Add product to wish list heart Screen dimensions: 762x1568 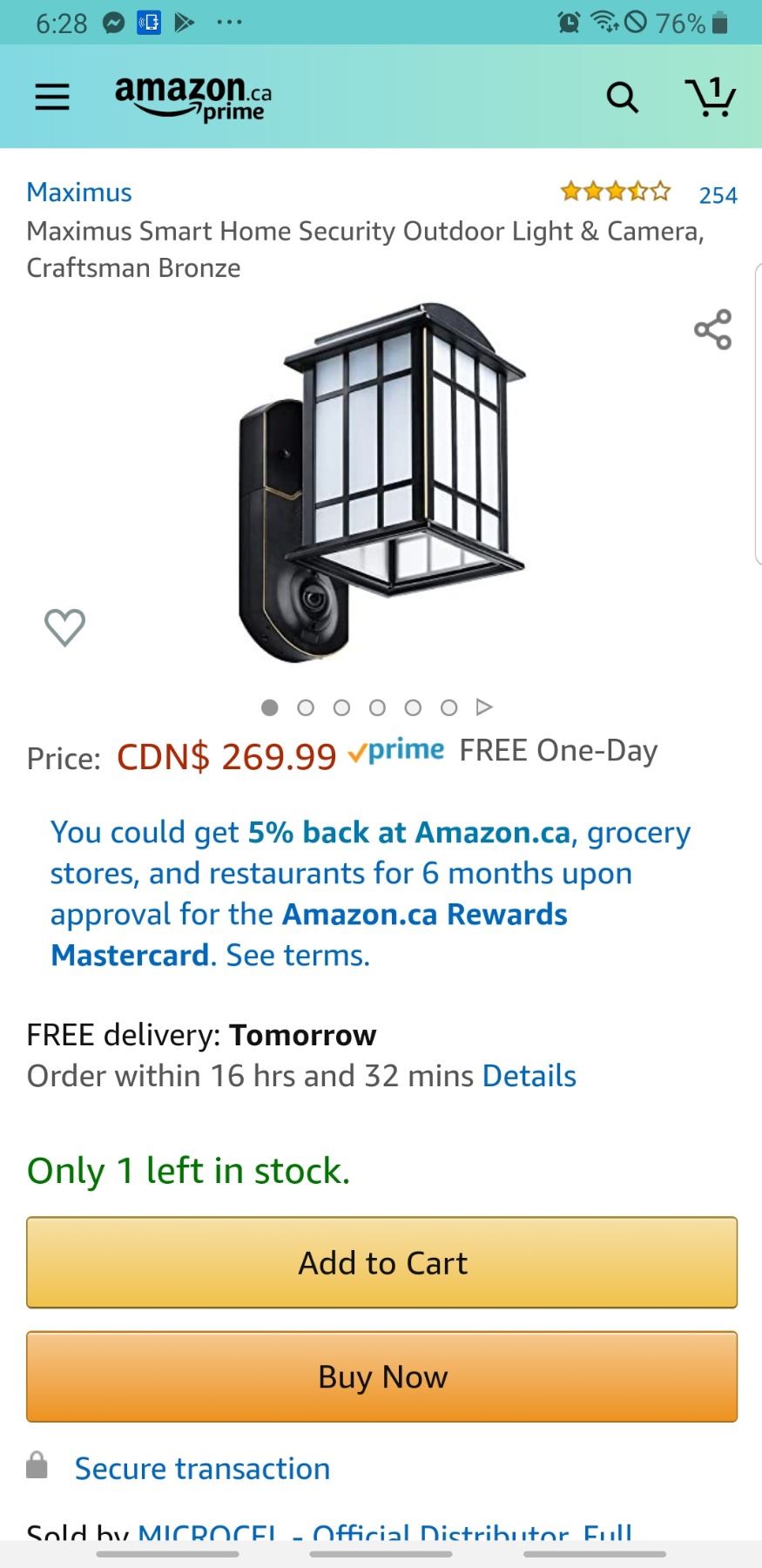[x=64, y=626]
